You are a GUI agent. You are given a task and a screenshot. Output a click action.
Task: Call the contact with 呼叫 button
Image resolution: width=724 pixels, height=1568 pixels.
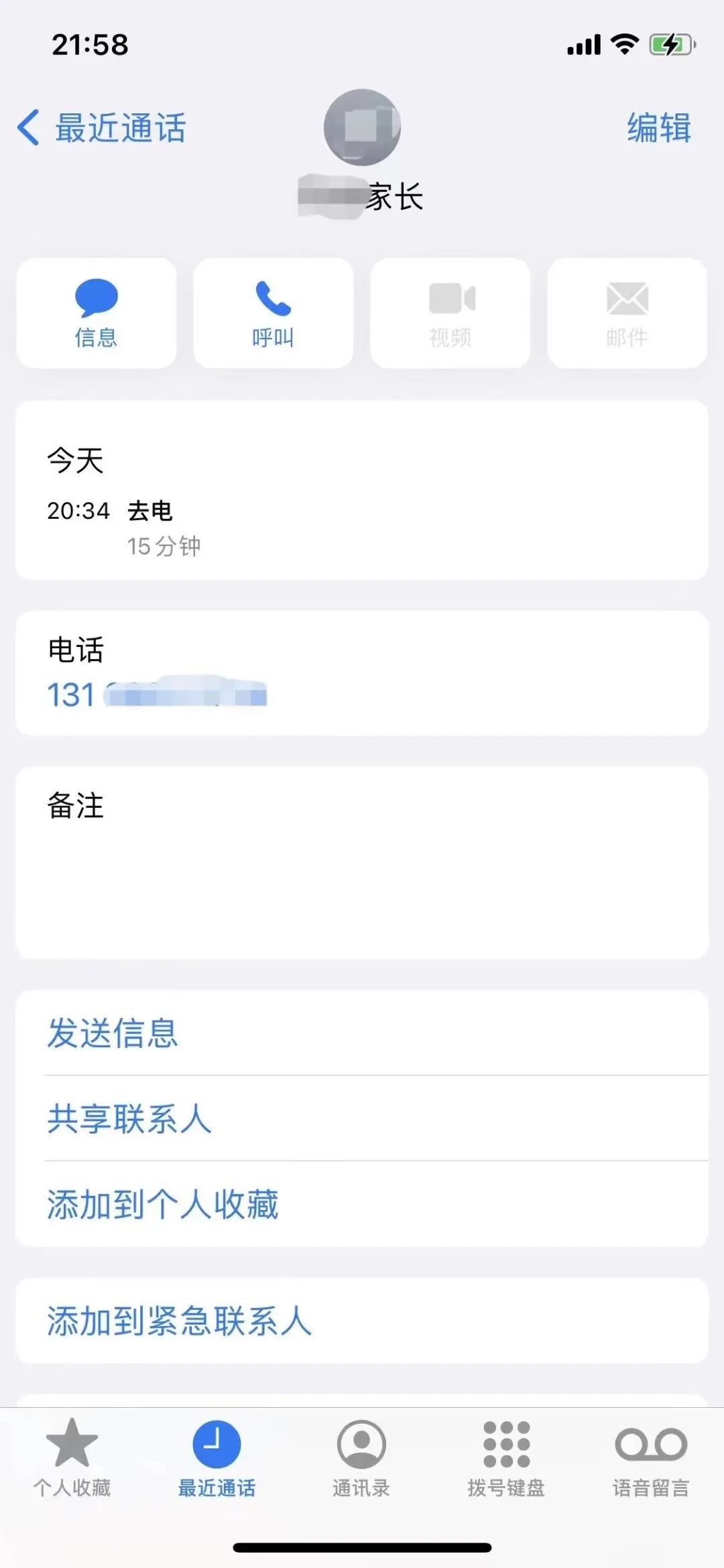pos(274,313)
